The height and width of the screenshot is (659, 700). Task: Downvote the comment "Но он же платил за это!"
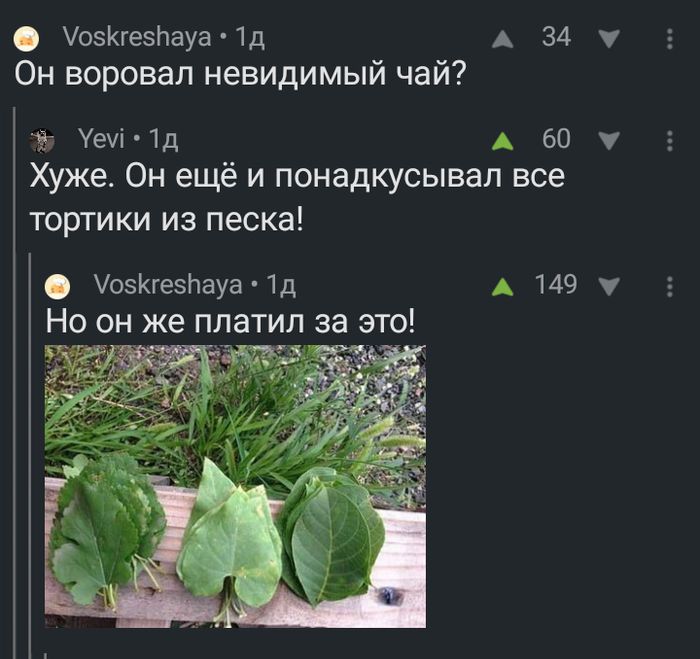click(x=608, y=288)
